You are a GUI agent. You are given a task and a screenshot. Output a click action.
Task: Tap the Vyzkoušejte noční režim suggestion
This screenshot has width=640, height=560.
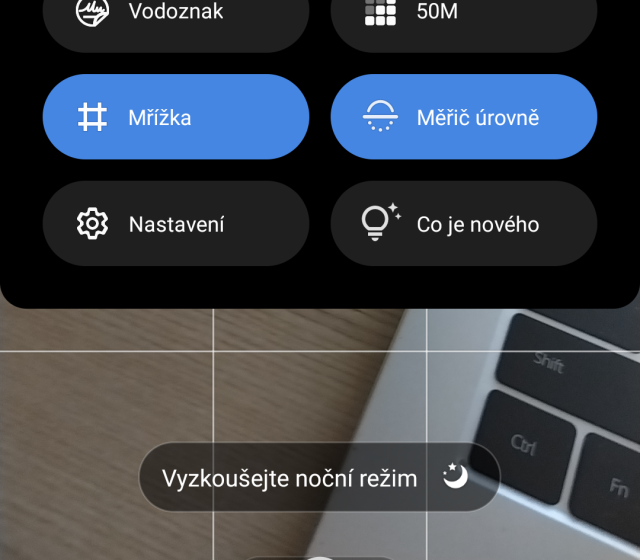pyautogui.click(x=318, y=477)
